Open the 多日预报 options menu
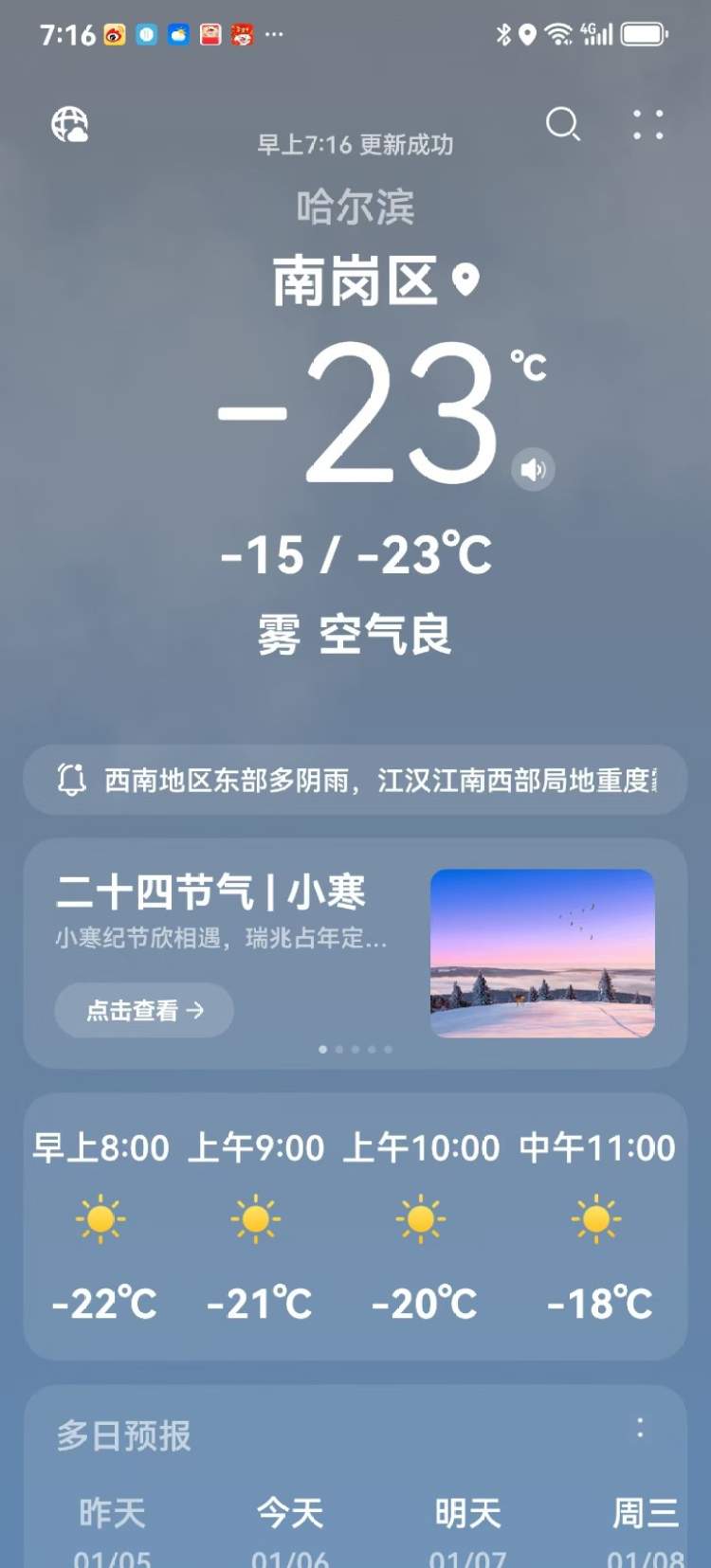Viewport: 711px width, 1568px height. (x=641, y=1428)
